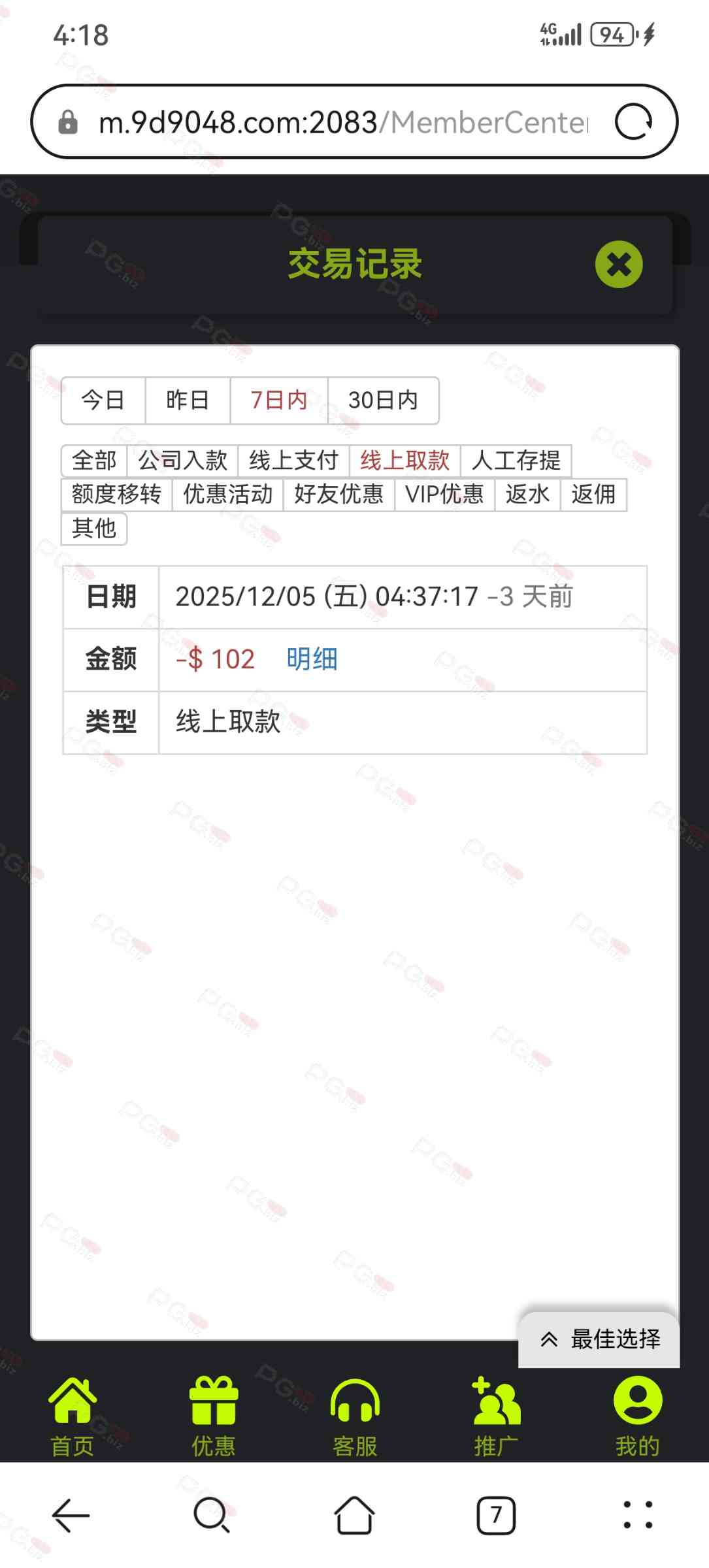Expand the 最佳选择 panel
Viewport: 709px width, 1568px height.
click(599, 1339)
